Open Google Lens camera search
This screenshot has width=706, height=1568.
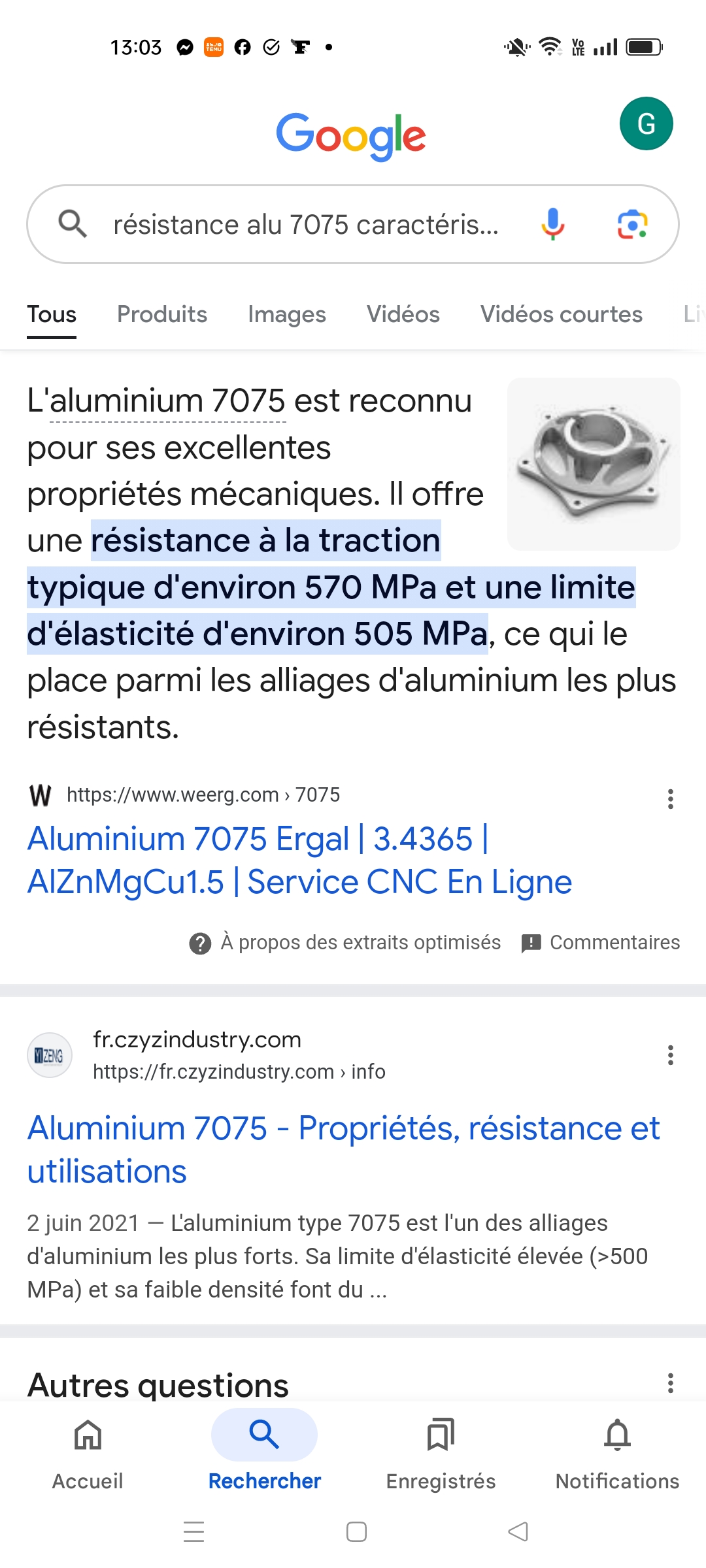tap(632, 224)
